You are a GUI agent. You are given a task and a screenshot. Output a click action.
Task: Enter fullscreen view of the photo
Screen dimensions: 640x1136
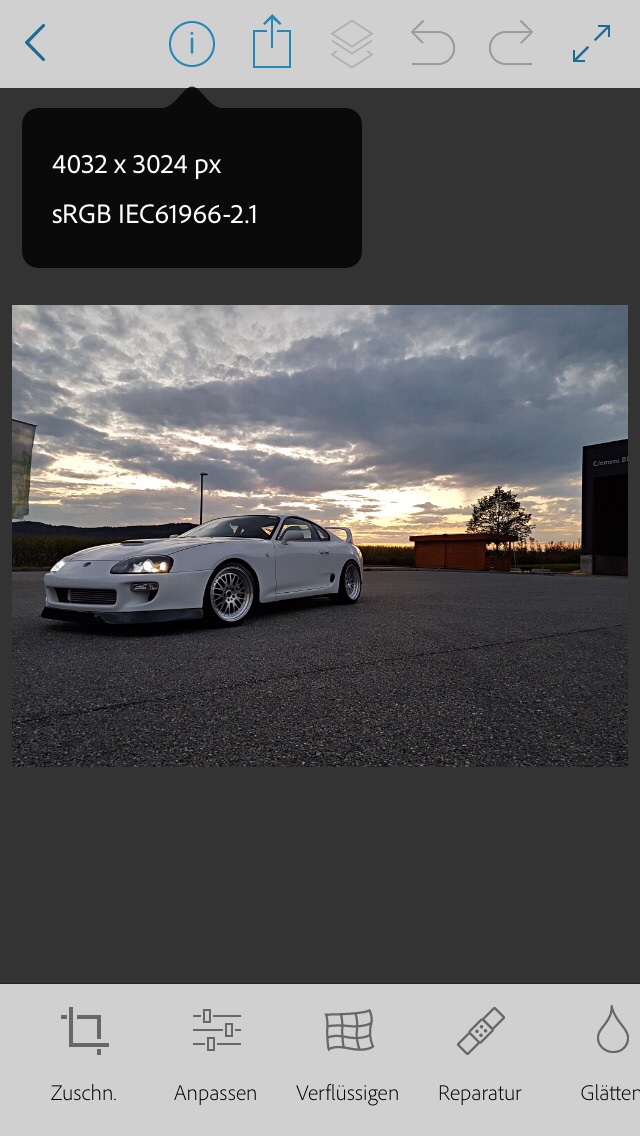(591, 44)
